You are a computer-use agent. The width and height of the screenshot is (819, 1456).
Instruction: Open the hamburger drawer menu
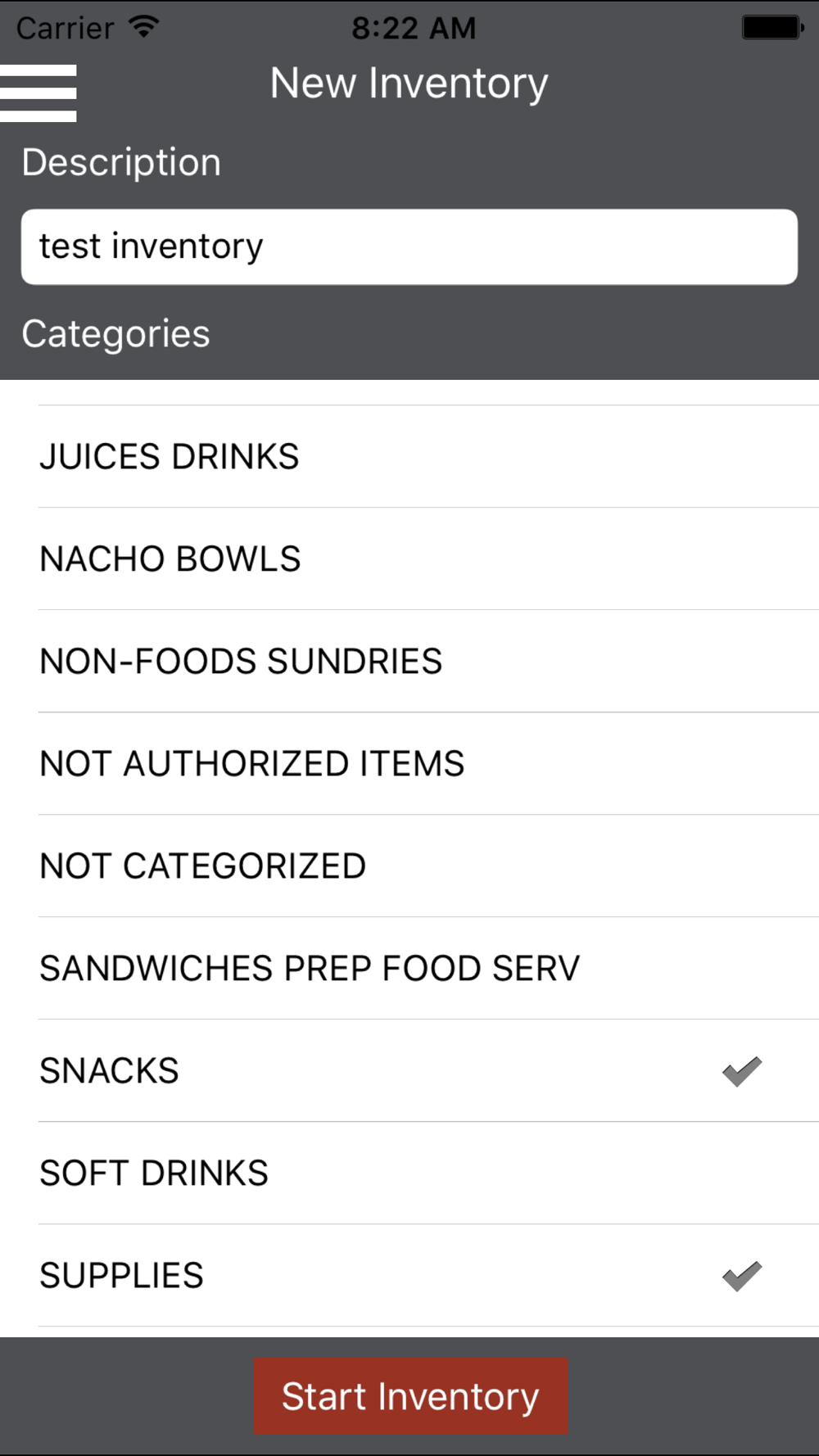[38, 93]
